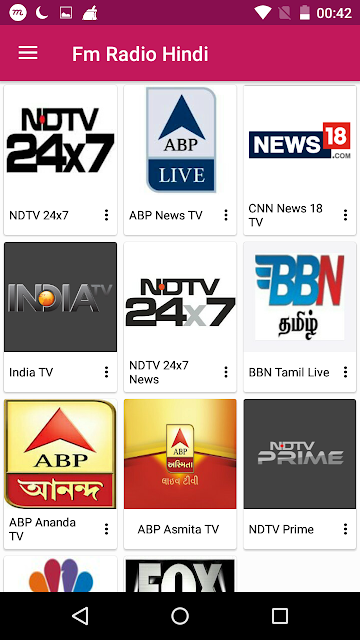Open the NDTV 24x7 channel card
This screenshot has height=640, width=360.
click(x=60, y=160)
